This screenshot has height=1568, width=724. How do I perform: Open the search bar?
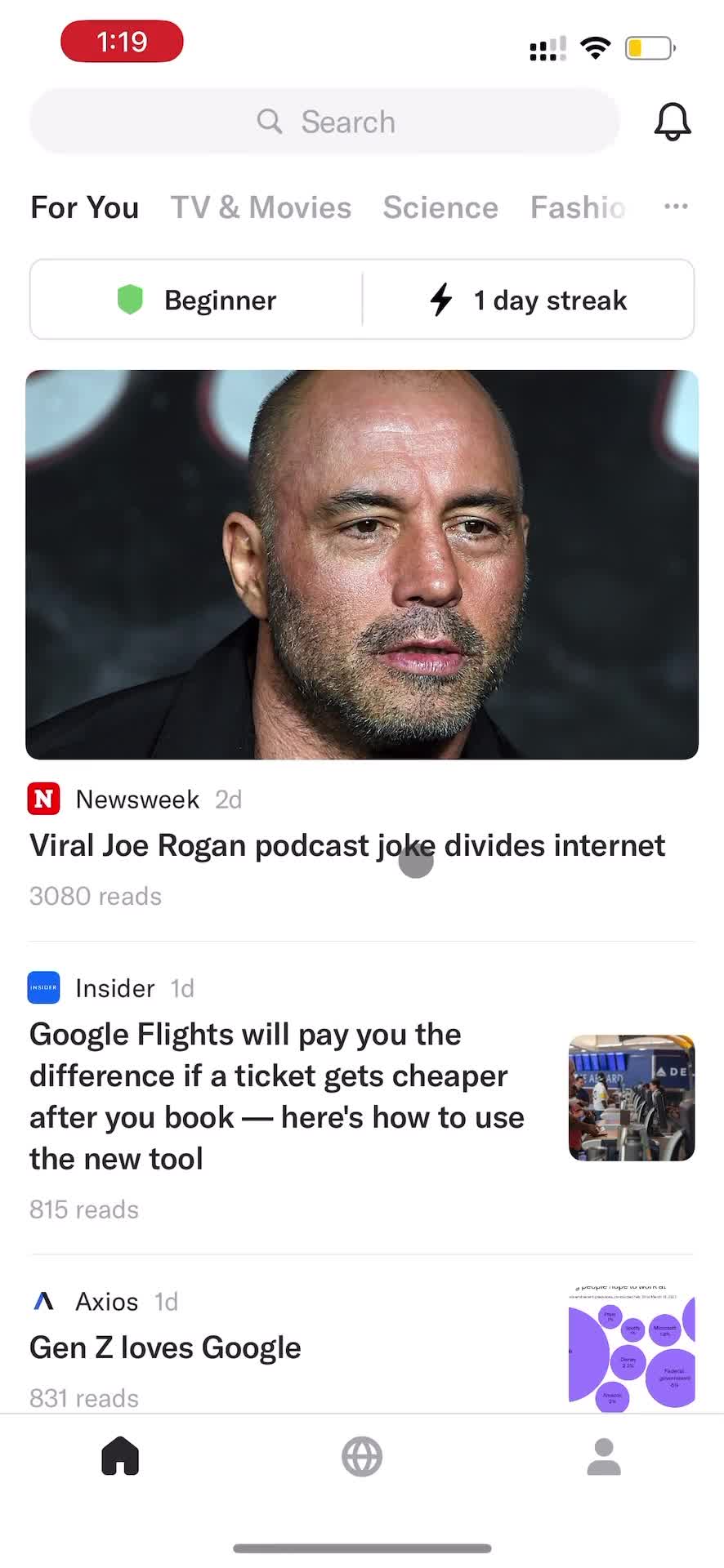pos(324,122)
